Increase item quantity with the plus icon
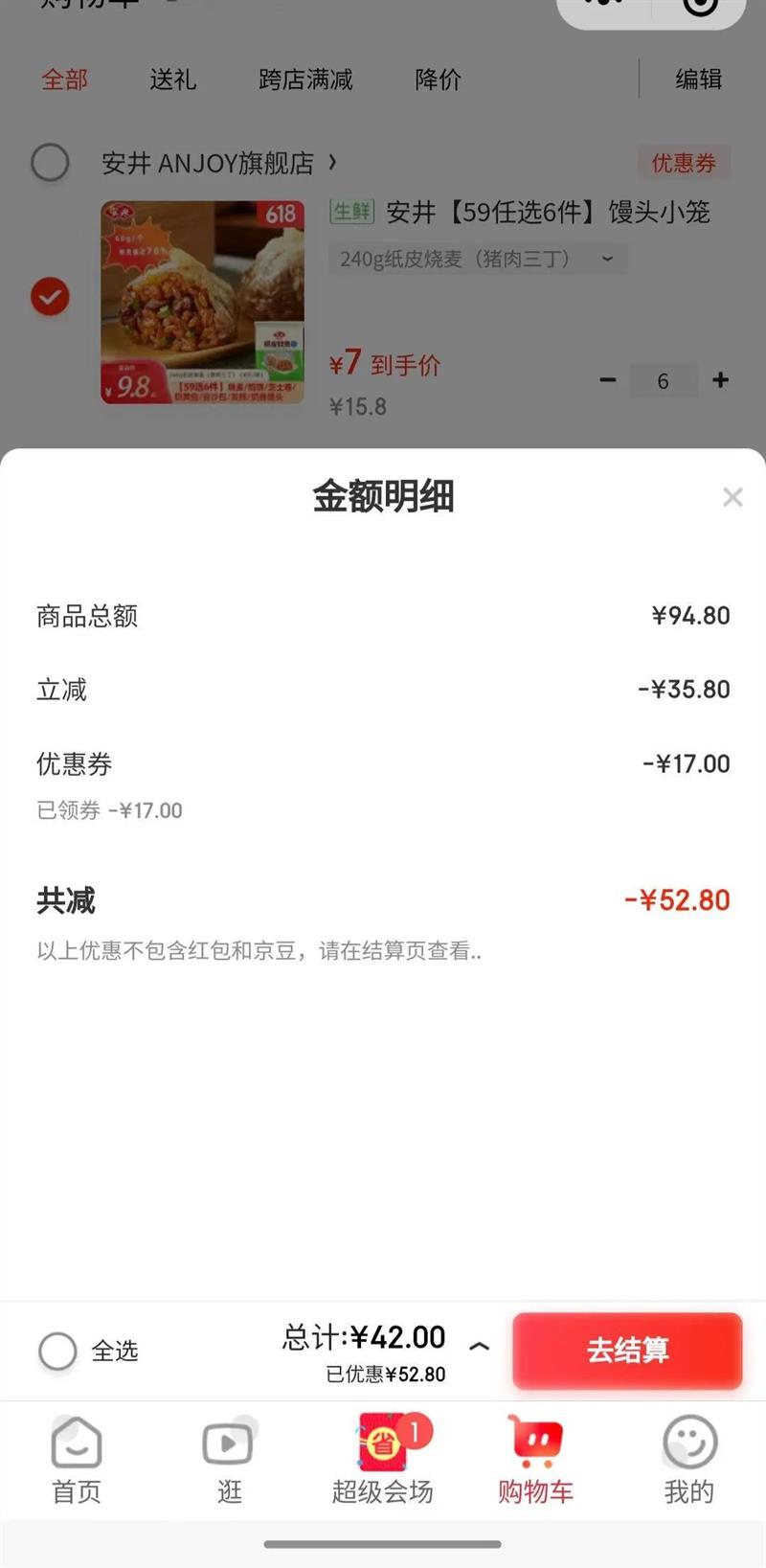The width and height of the screenshot is (766, 1568). click(x=721, y=379)
